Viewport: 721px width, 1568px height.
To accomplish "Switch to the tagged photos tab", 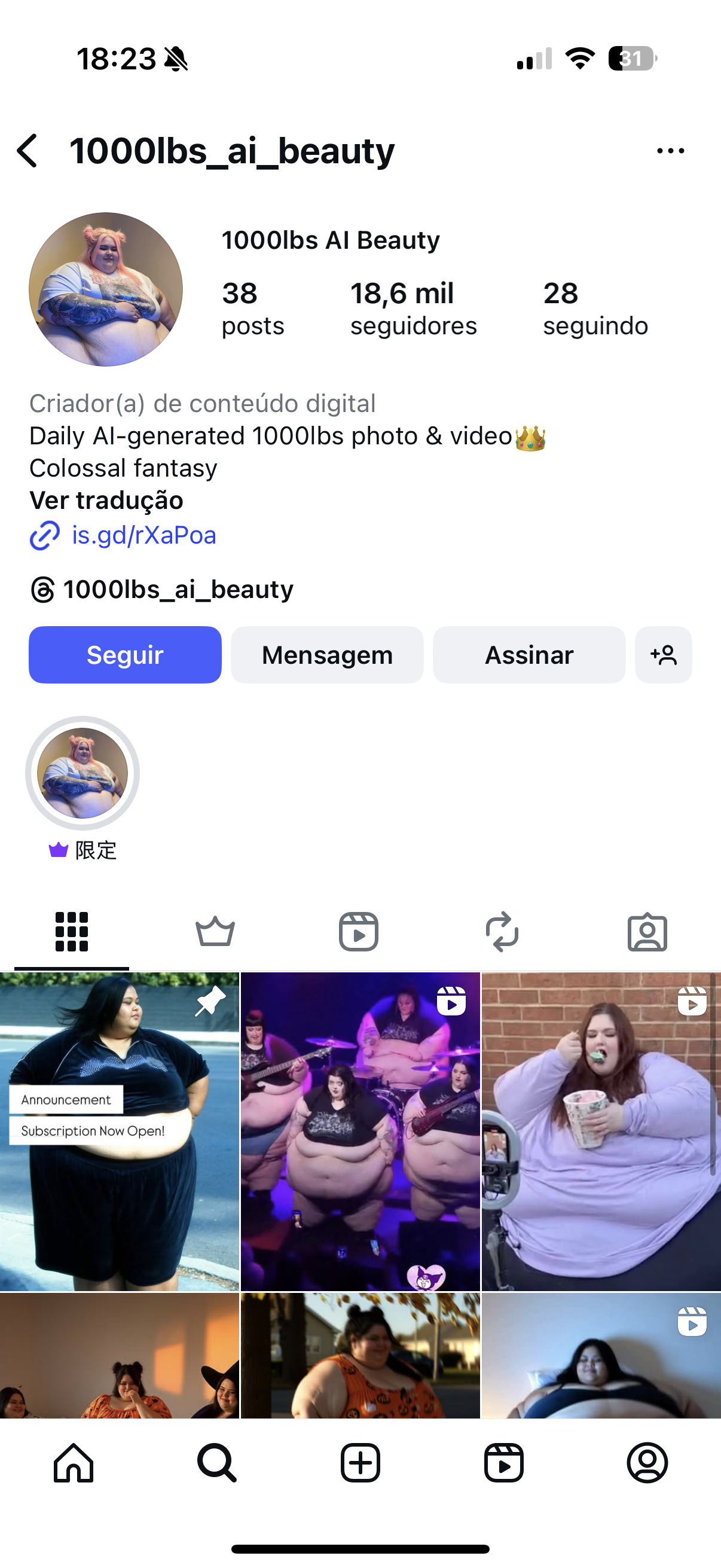I will point(647,931).
